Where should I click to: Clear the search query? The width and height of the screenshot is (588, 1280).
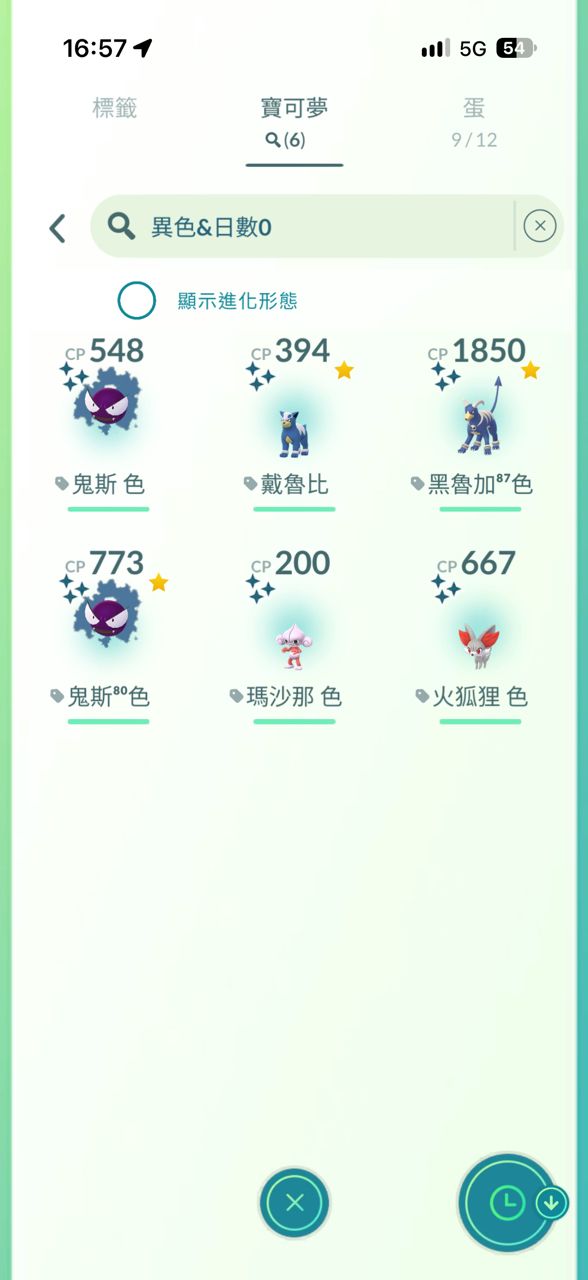[540, 226]
